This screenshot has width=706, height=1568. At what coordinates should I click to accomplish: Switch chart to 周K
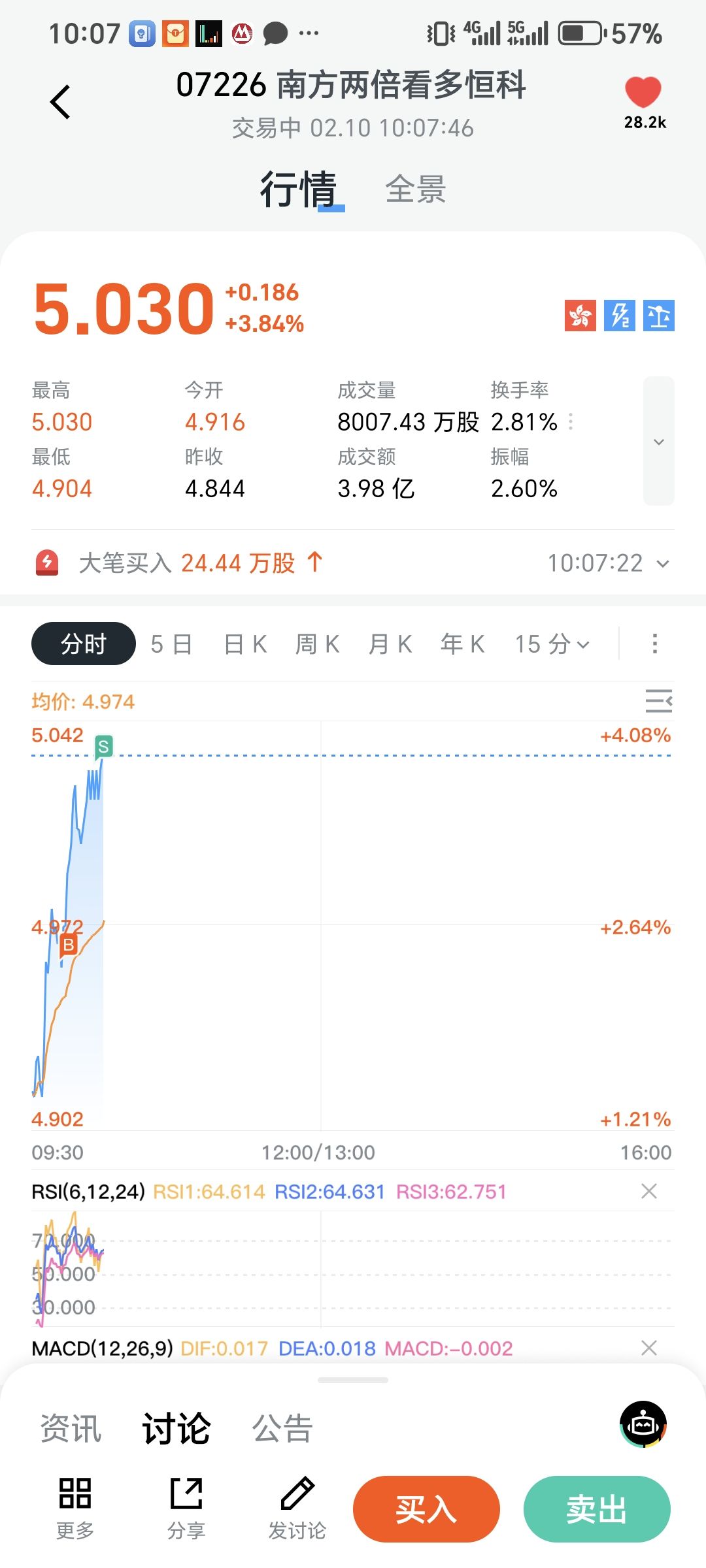318,644
